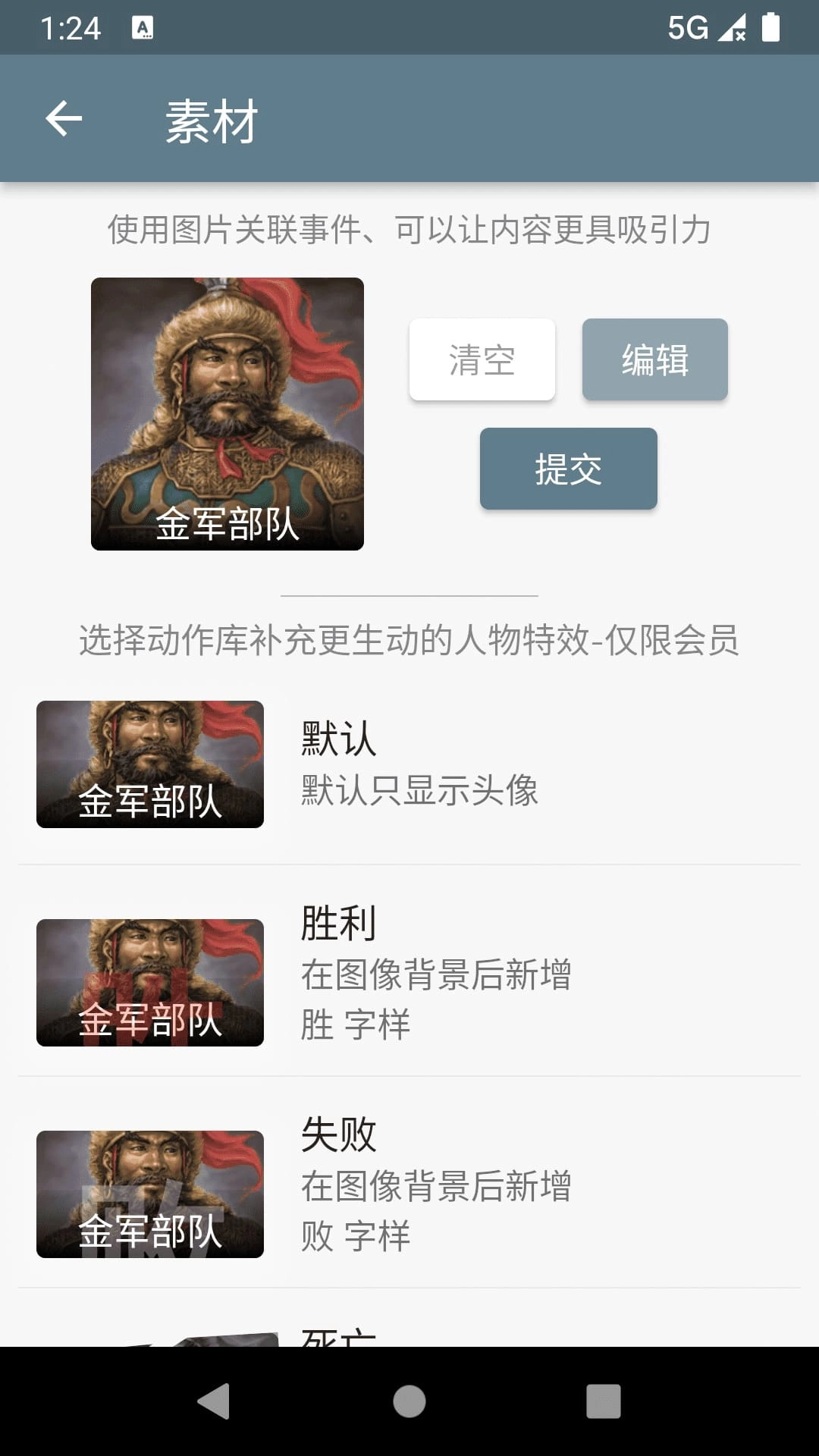Select the 默认 head-portrait-only effect option
This screenshot has width=819, height=1456.
point(409,764)
